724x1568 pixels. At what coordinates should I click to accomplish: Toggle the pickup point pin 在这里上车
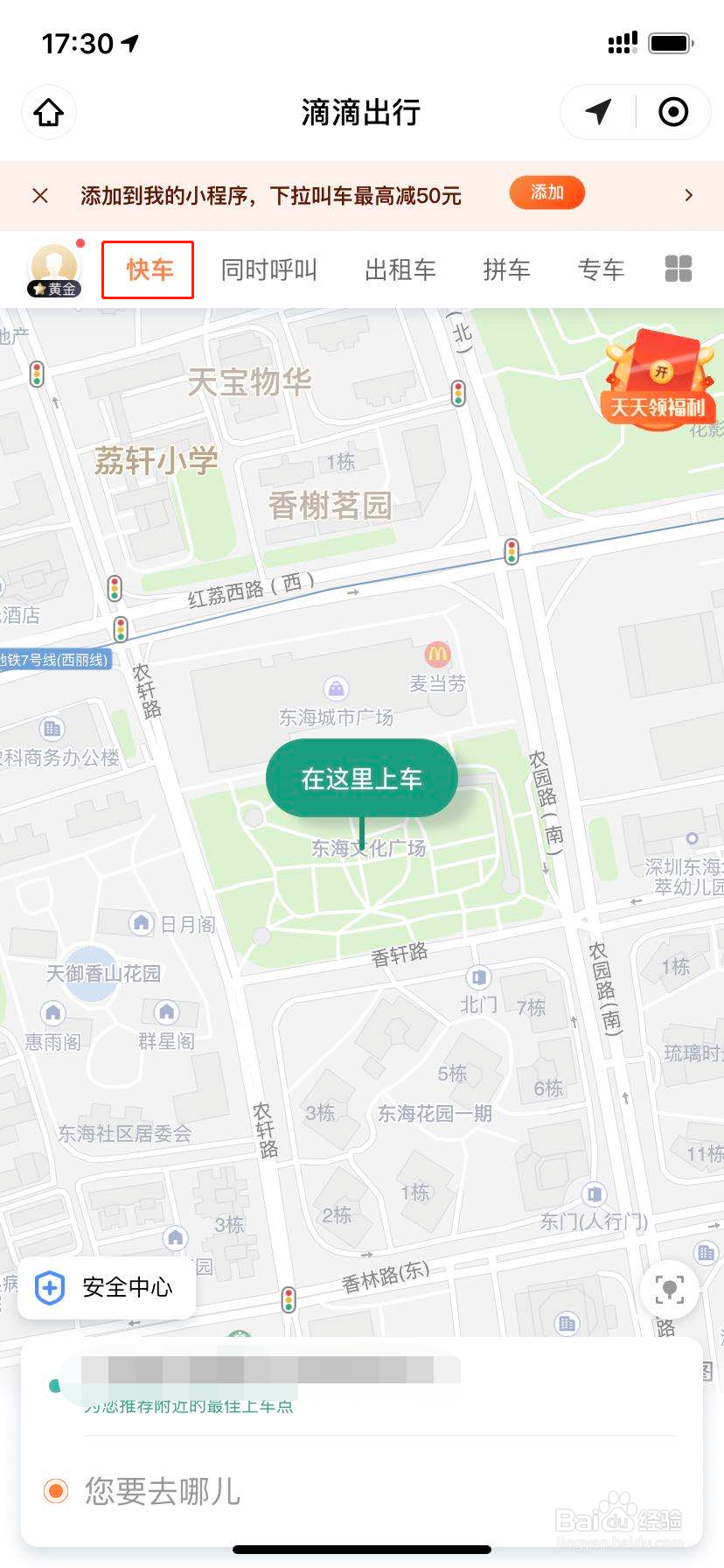point(361,777)
